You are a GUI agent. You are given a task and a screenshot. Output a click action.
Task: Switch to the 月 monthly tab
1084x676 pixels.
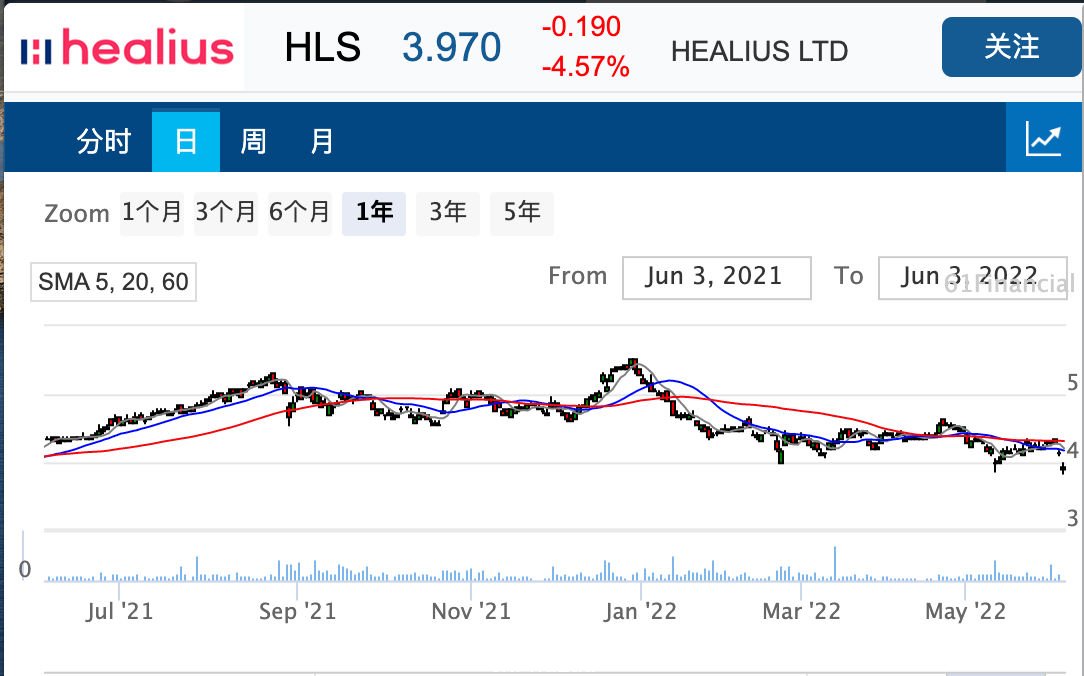coord(321,142)
